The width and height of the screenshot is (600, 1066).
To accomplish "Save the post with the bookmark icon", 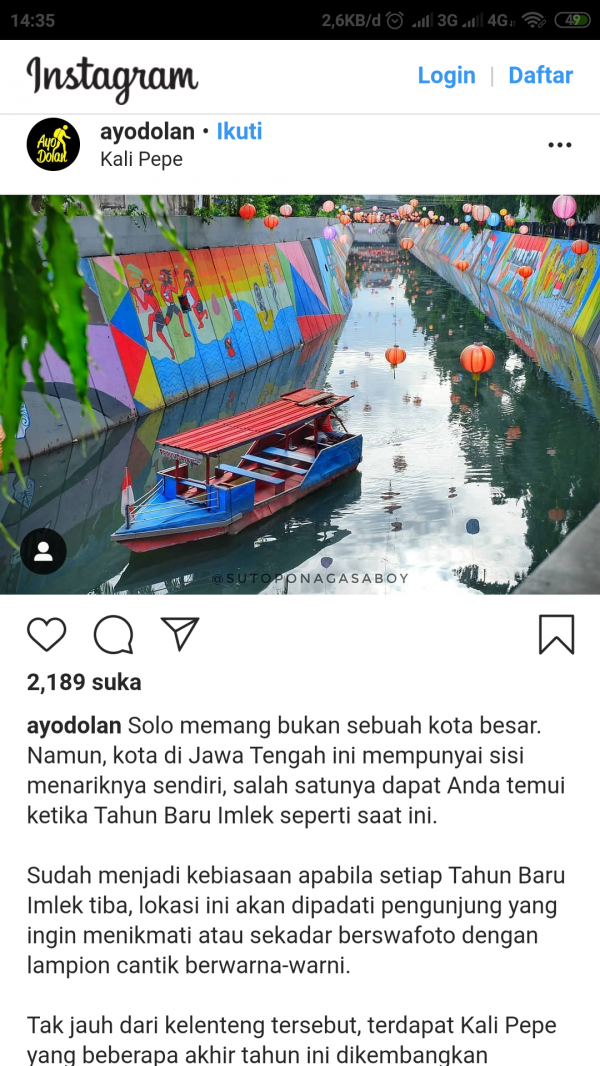I will pyautogui.click(x=556, y=634).
